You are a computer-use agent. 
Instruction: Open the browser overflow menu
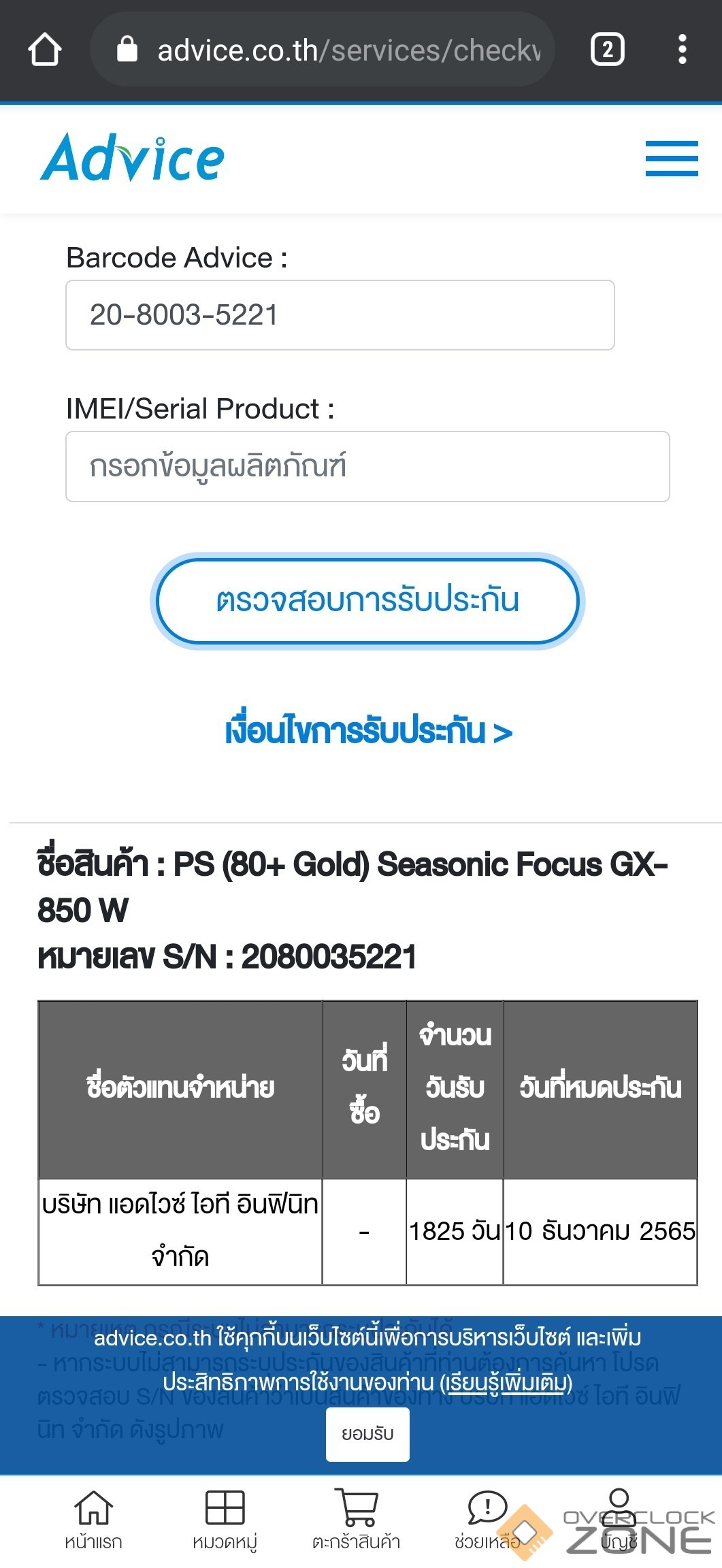click(682, 50)
